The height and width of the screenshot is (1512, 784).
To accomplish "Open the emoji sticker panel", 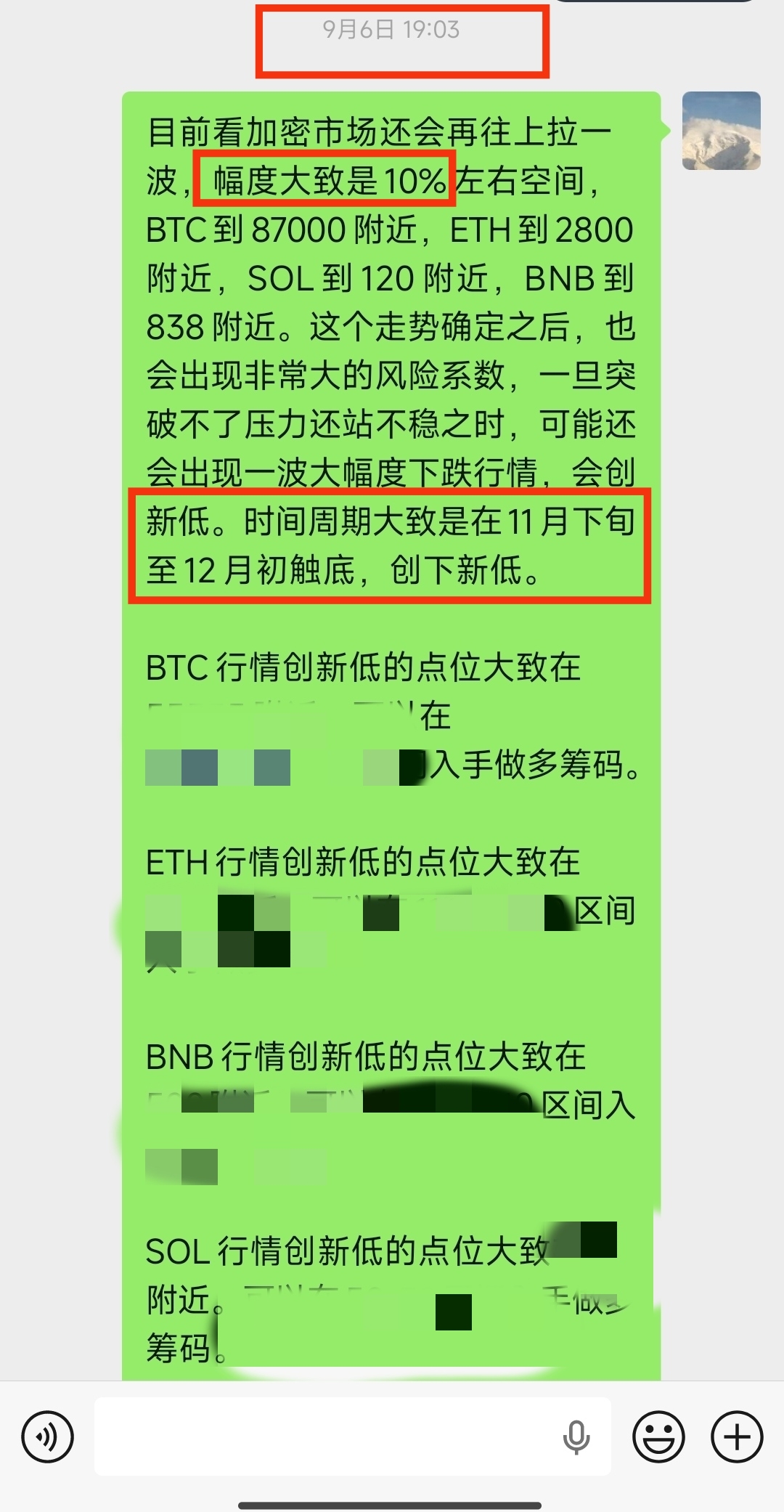I will (658, 1436).
